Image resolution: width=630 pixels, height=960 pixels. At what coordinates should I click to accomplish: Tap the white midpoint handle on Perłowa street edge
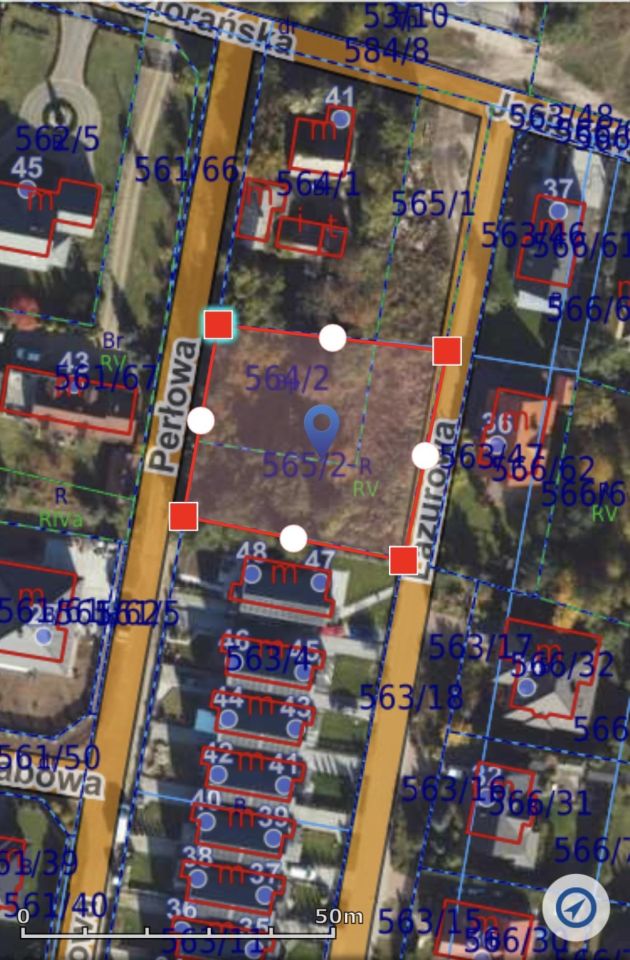point(201,421)
